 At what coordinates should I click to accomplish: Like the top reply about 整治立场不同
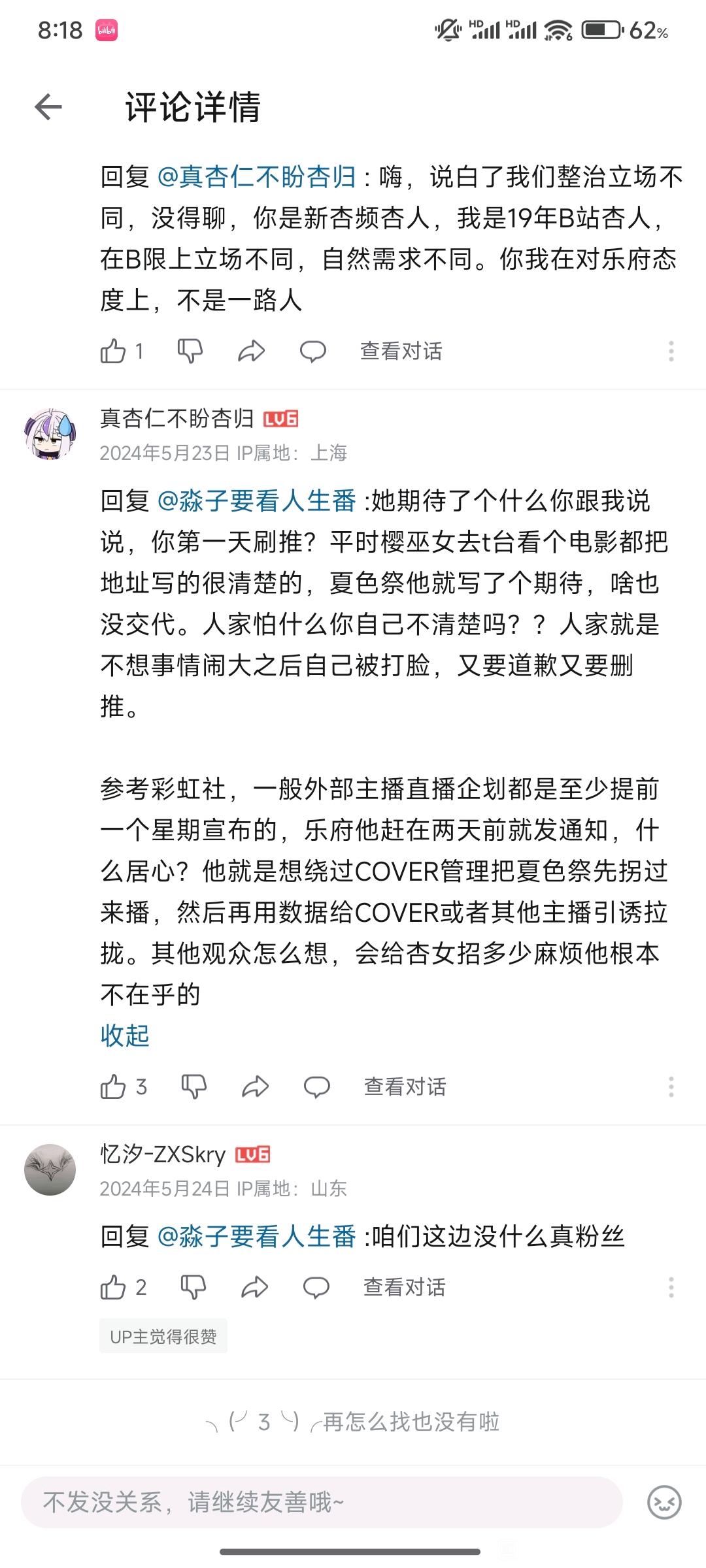coord(113,351)
